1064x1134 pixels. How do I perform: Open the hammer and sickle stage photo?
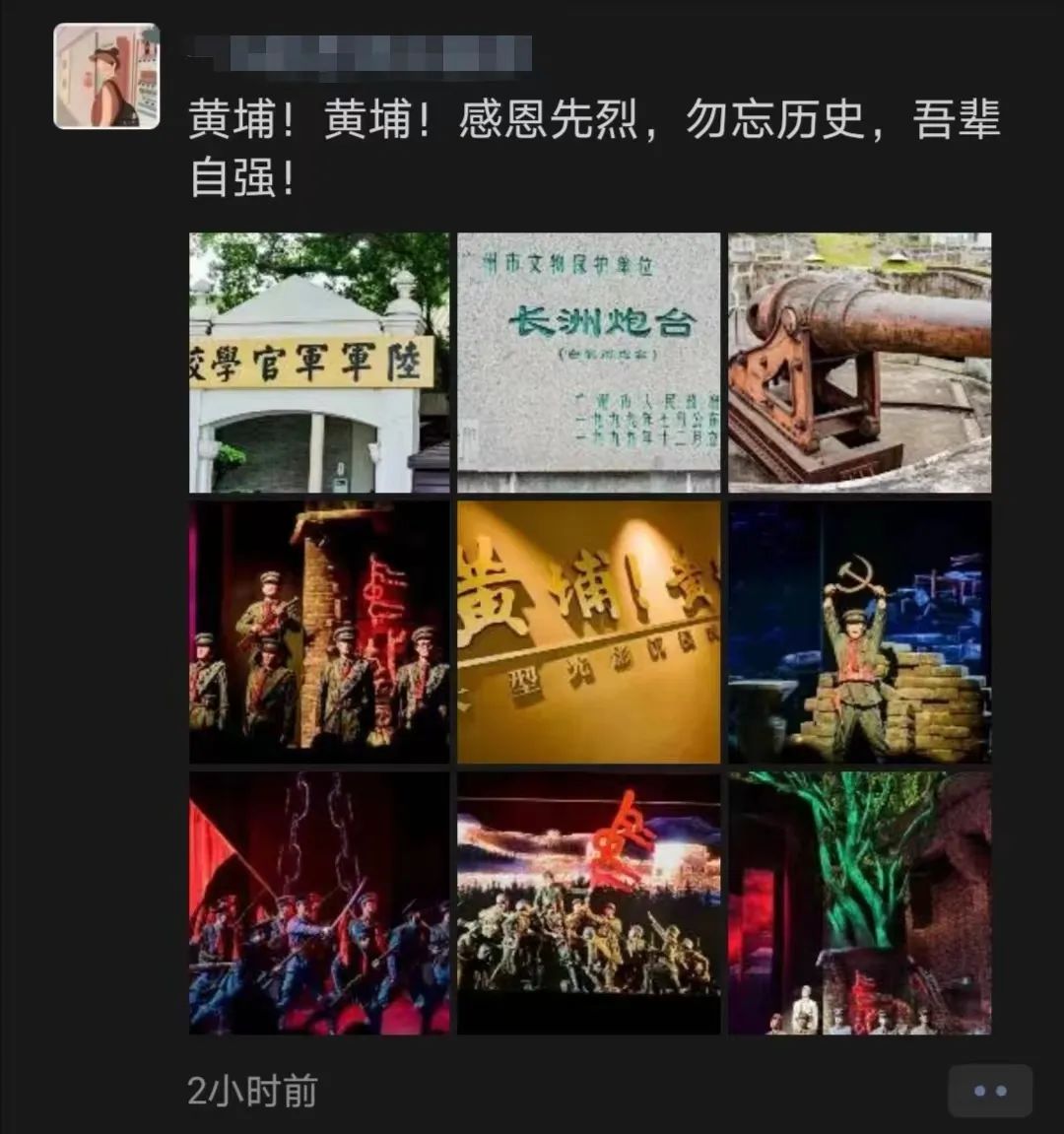tap(859, 633)
